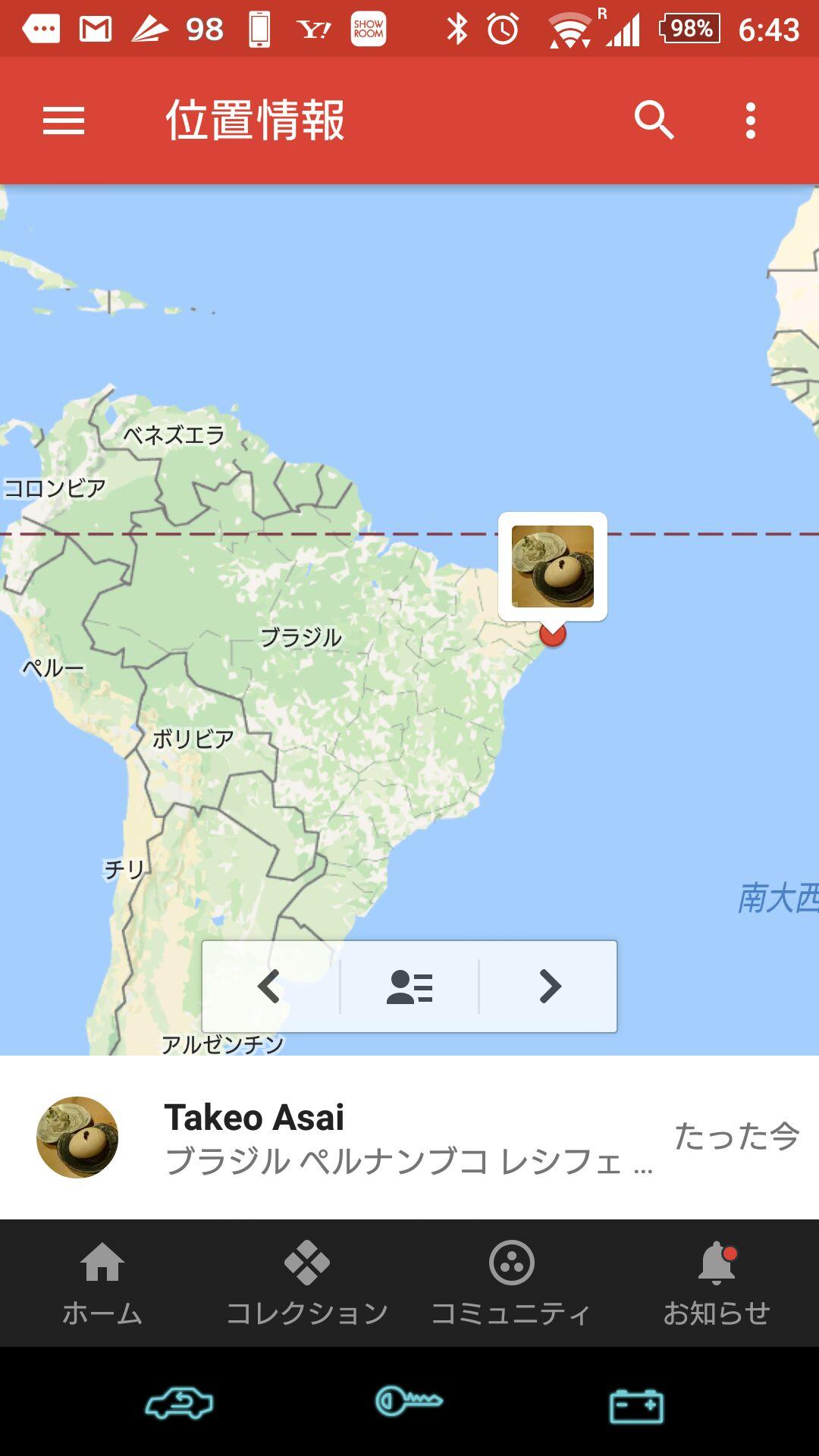Image resolution: width=819 pixels, height=1456 pixels.
Task: Tap the photo marker on the Brazil map
Action: 553,566
